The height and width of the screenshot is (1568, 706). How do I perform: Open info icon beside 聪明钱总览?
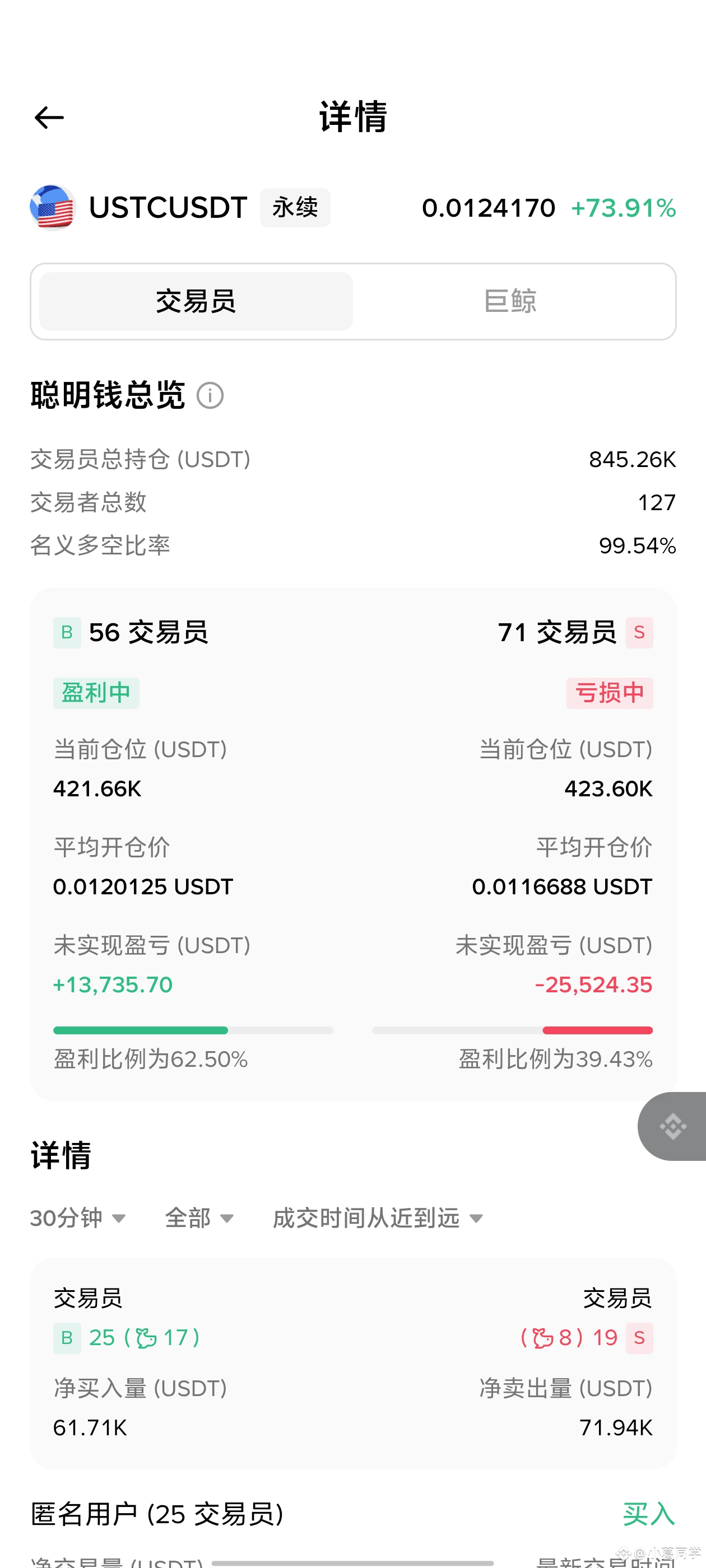point(210,396)
